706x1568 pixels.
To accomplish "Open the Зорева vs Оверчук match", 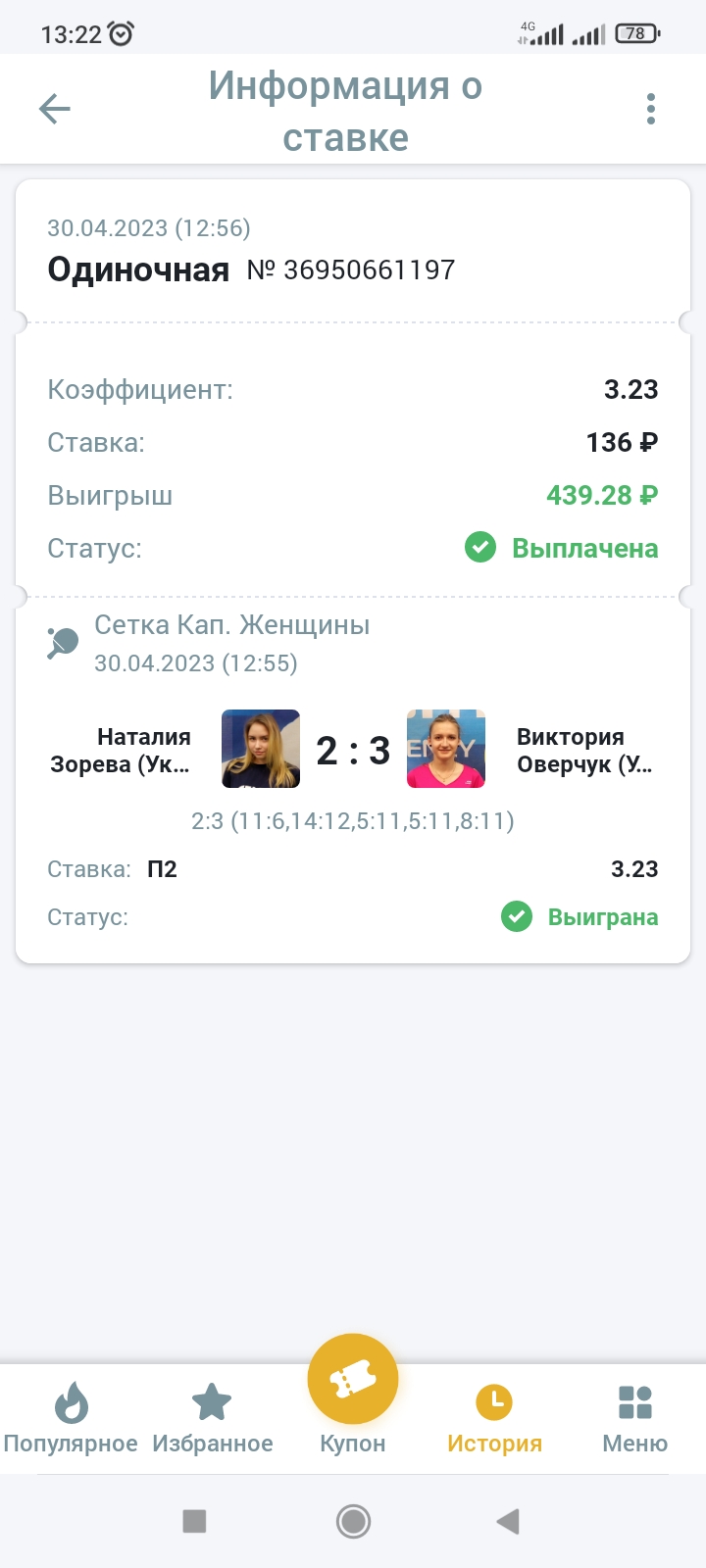I will 353,751.
